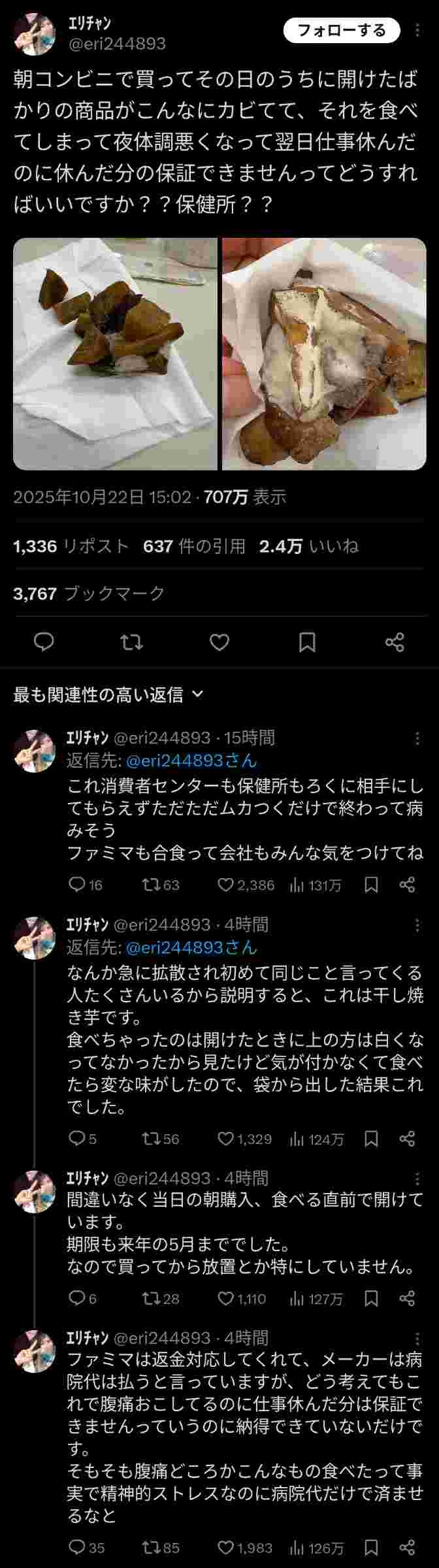Like the main post
Image resolution: width=439 pixels, height=1568 pixels.
[219, 642]
